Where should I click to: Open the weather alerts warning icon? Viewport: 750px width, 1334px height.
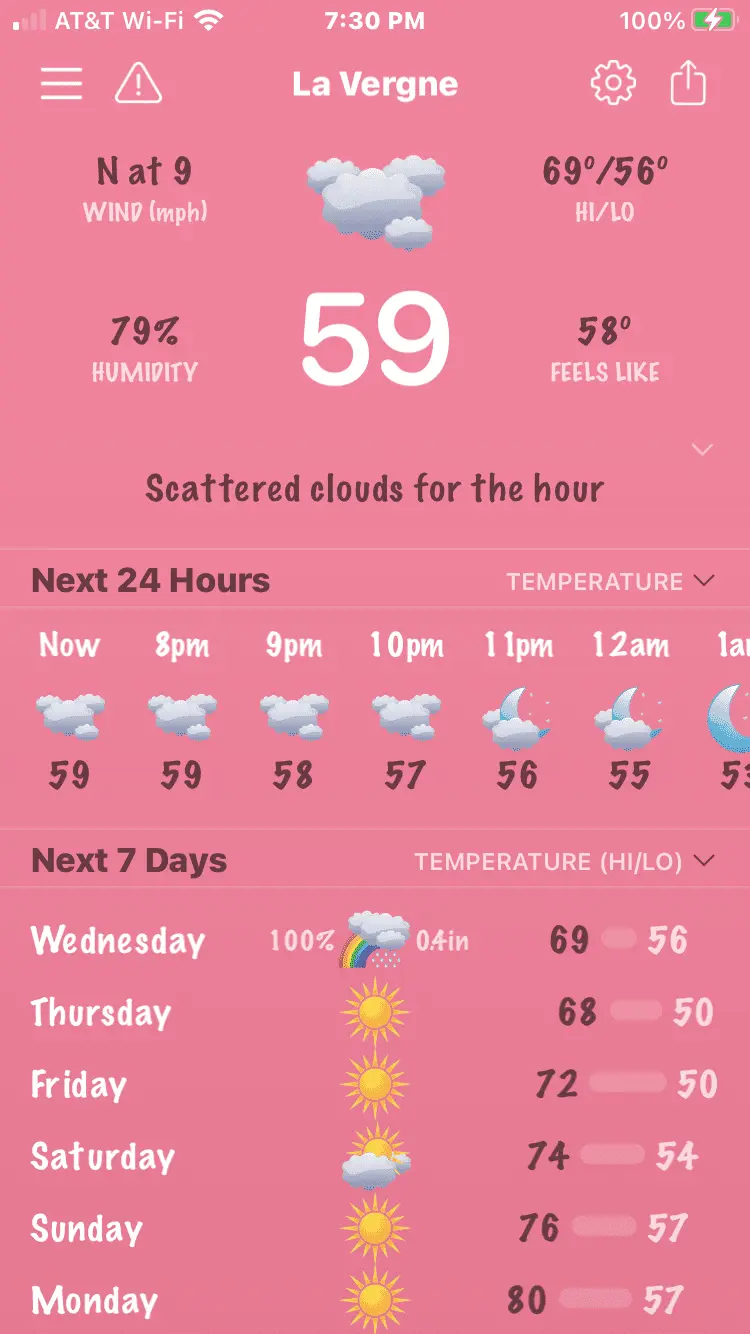[138, 83]
